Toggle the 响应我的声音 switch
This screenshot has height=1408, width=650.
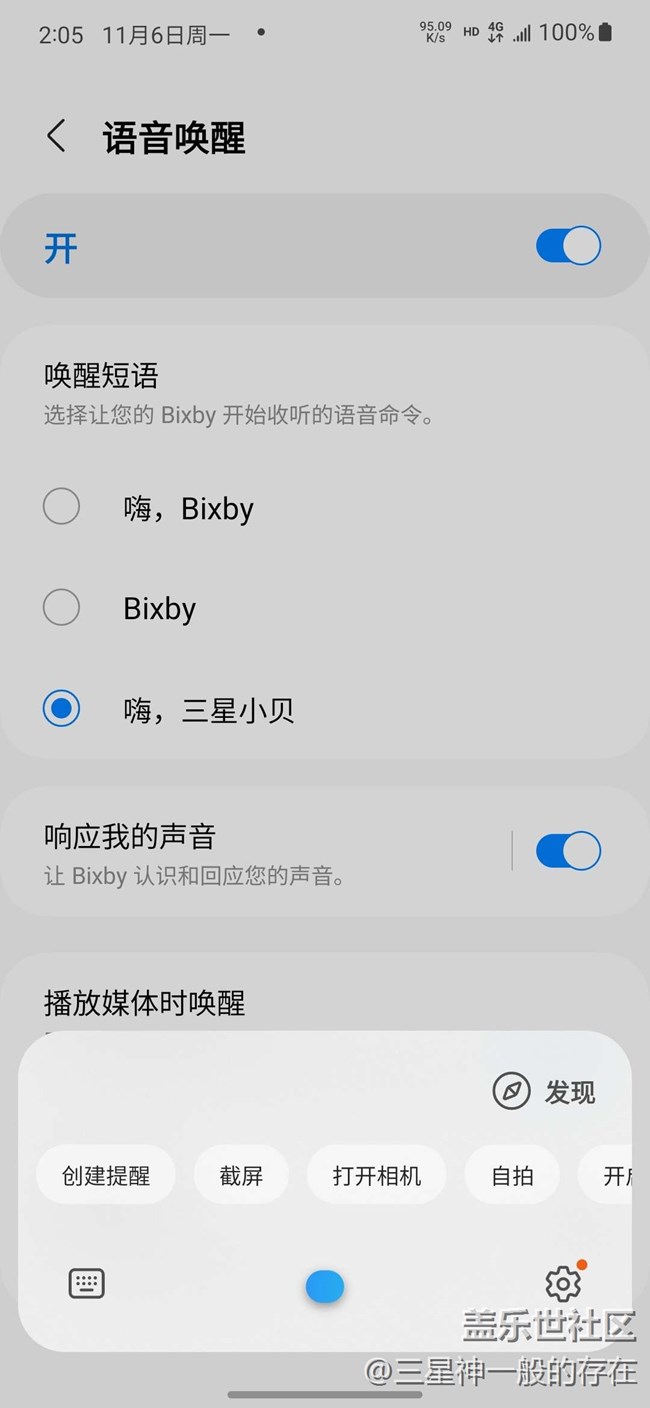point(568,851)
